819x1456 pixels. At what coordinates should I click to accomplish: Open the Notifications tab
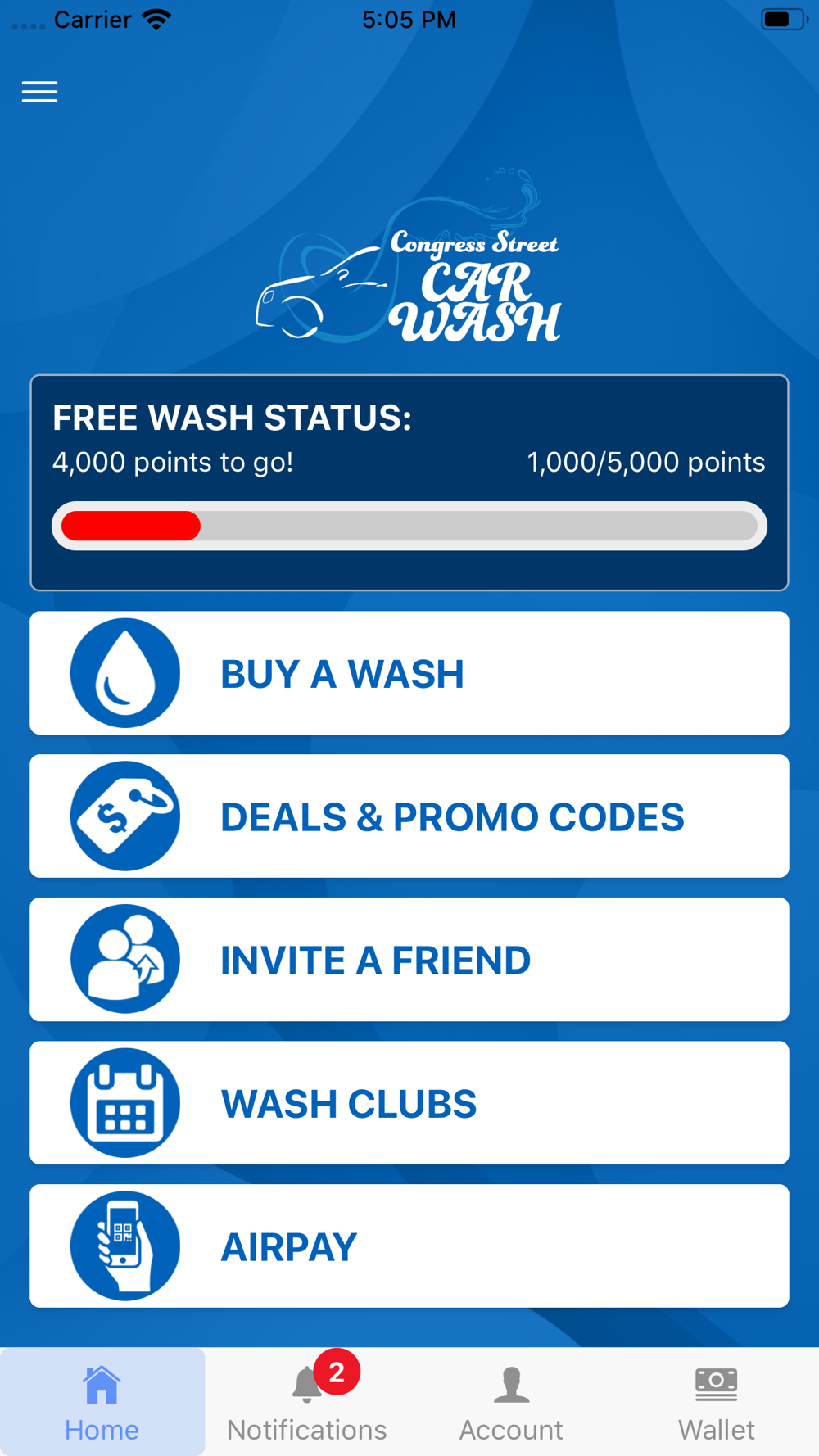[307, 1402]
